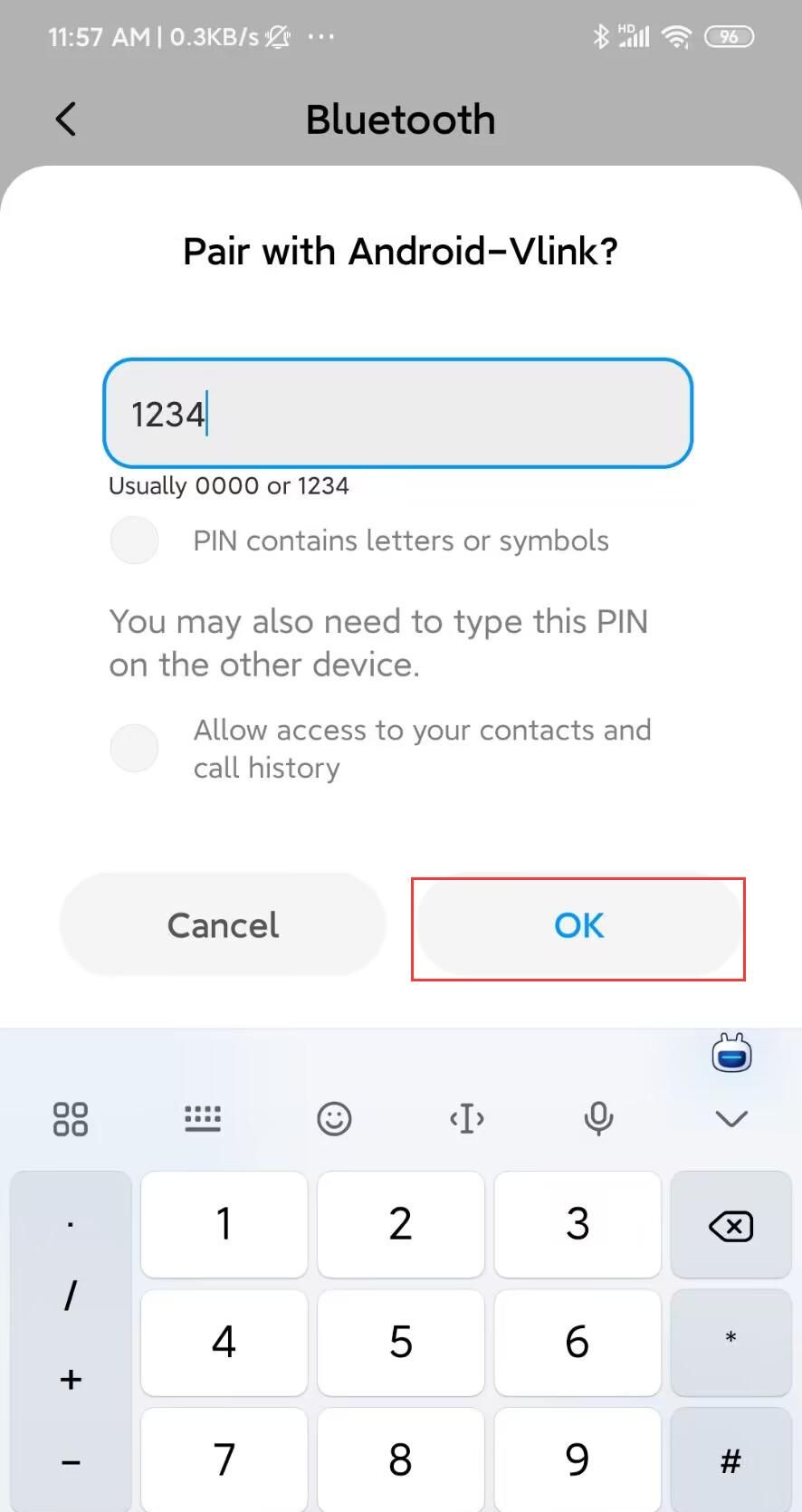The height and width of the screenshot is (1512, 802).
Task: Tap the PIN code input field
Action: click(398, 413)
